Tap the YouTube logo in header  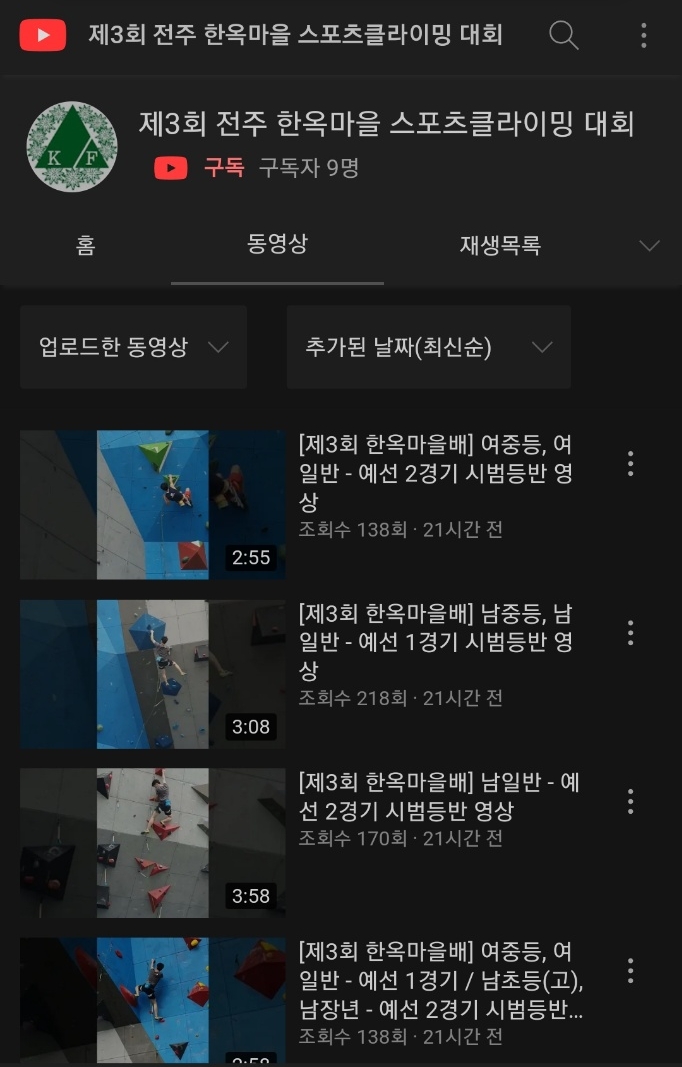(x=43, y=36)
